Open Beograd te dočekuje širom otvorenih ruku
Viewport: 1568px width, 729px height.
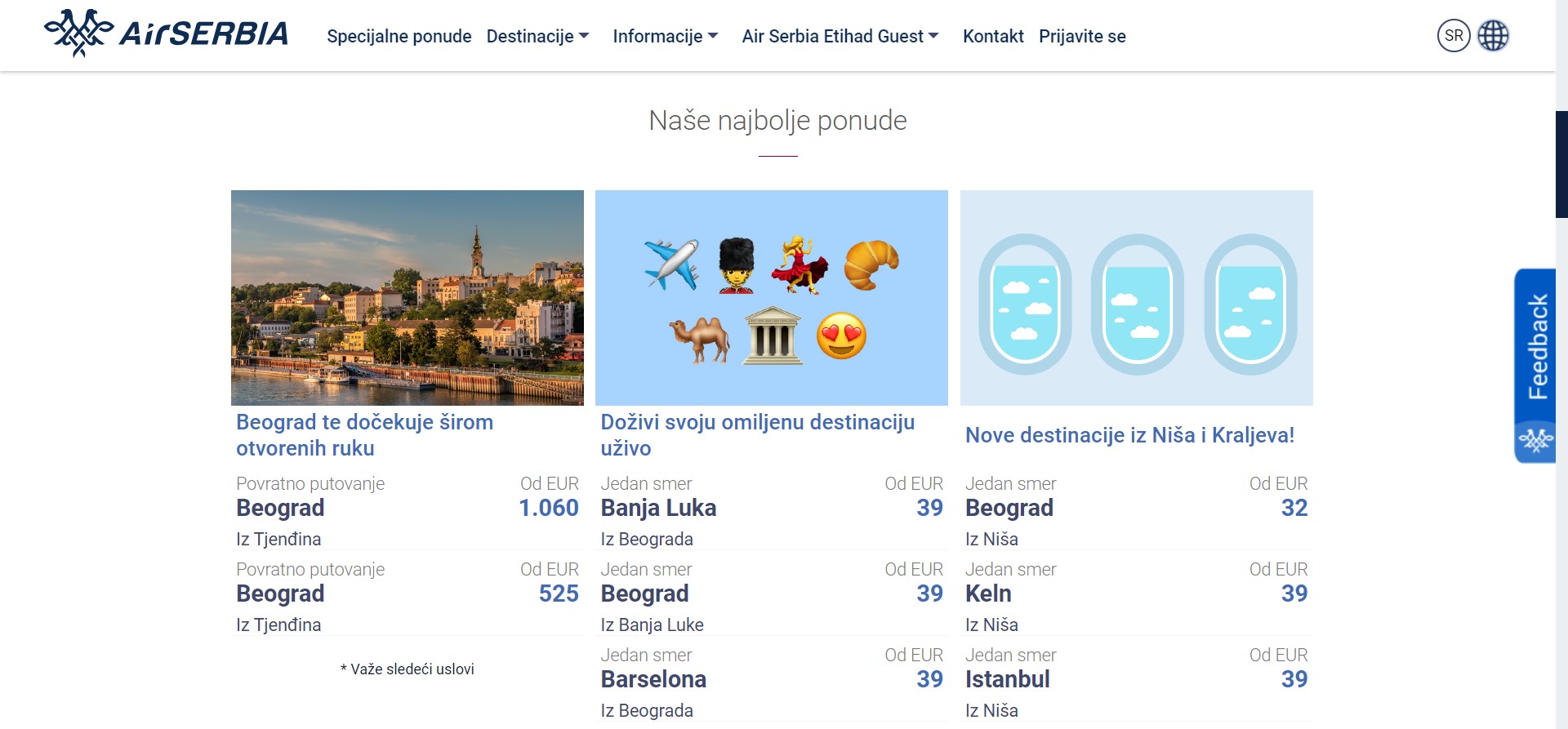point(364,435)
